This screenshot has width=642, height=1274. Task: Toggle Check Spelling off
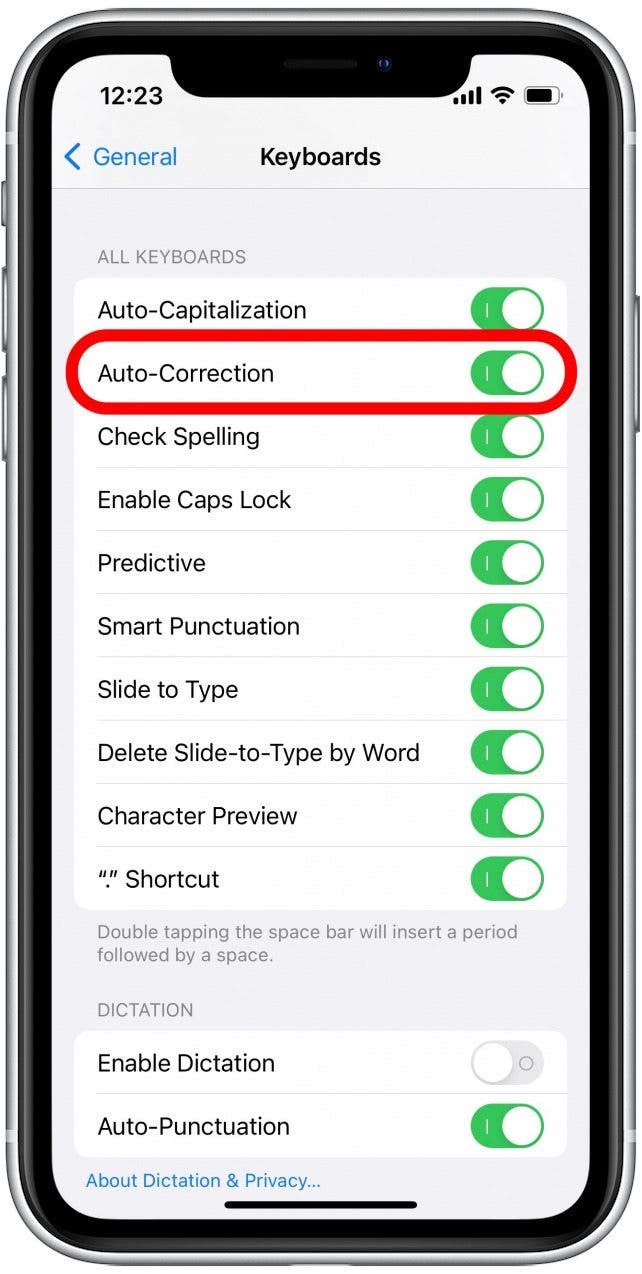507,436
